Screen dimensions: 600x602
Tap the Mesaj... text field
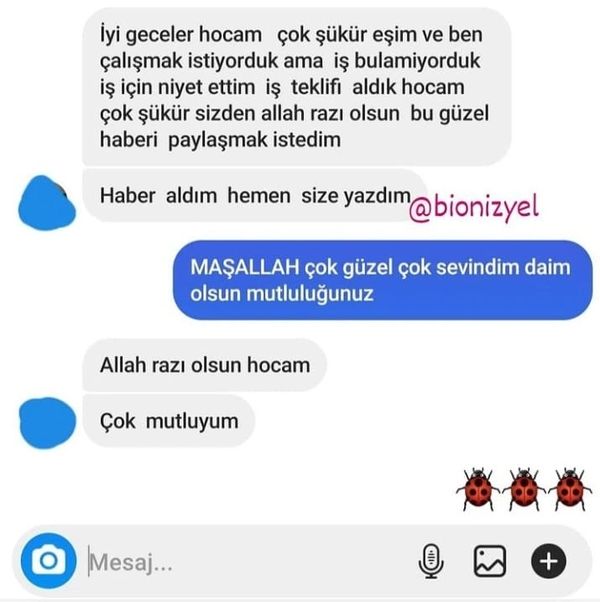[240, 562]
